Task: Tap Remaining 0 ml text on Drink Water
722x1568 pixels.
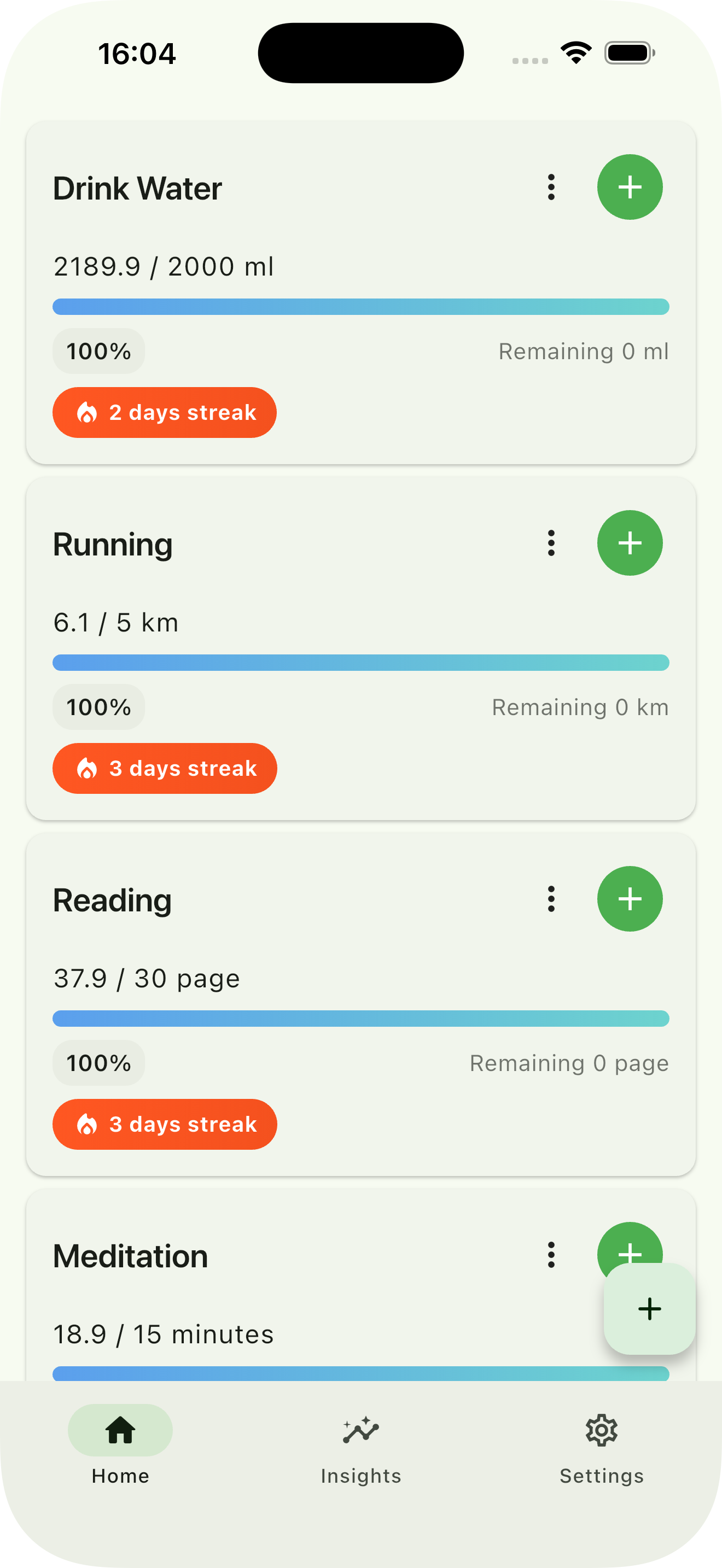Action: tap(583, 350)
